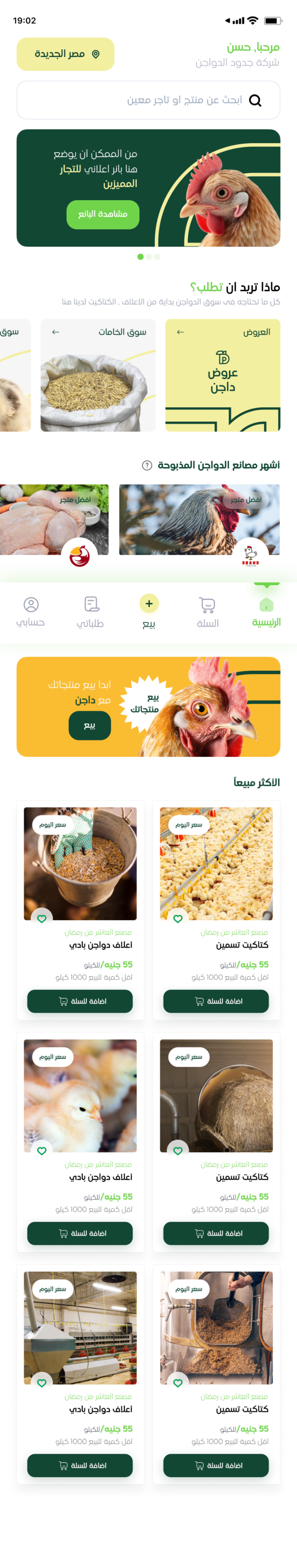Add the shovel feed product to cart
The height and width of the screenshot is (1568, 297).
pos(215,1465)
